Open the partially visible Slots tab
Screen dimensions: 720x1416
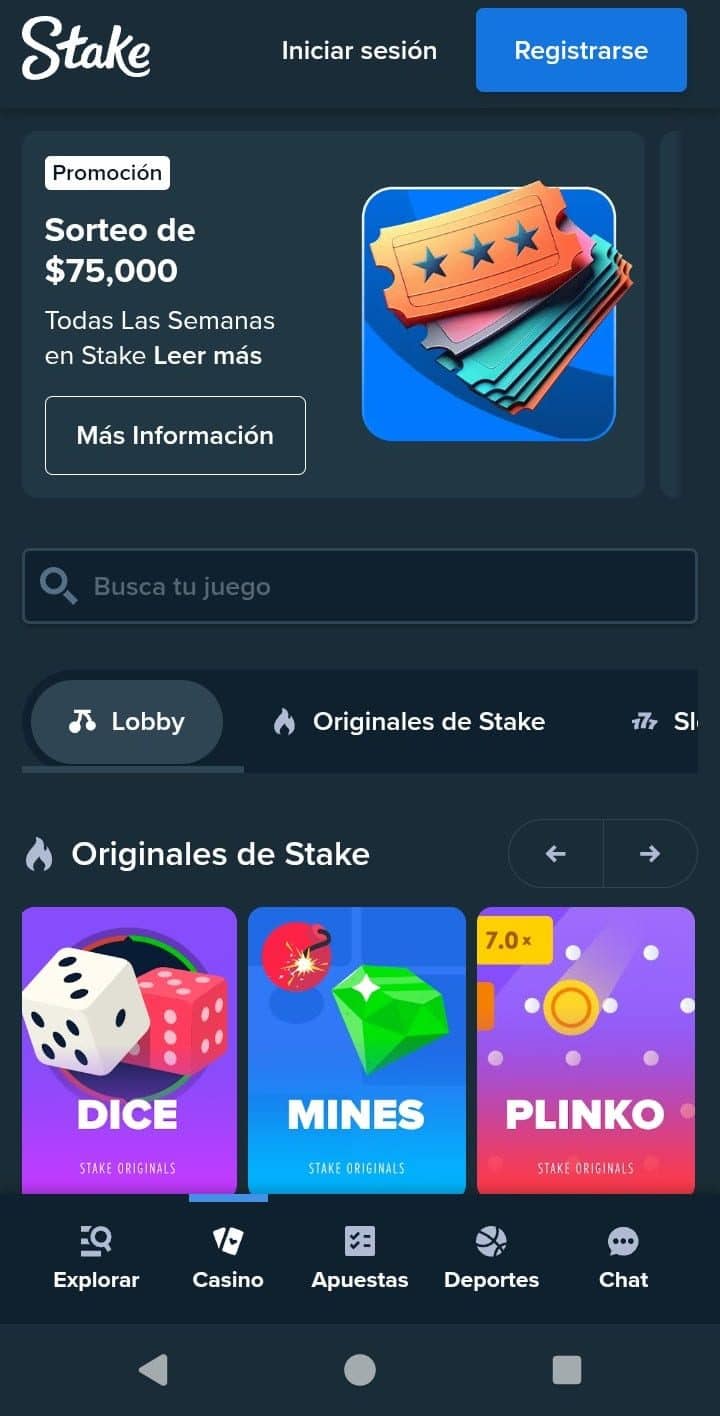(x=680, y=721)
